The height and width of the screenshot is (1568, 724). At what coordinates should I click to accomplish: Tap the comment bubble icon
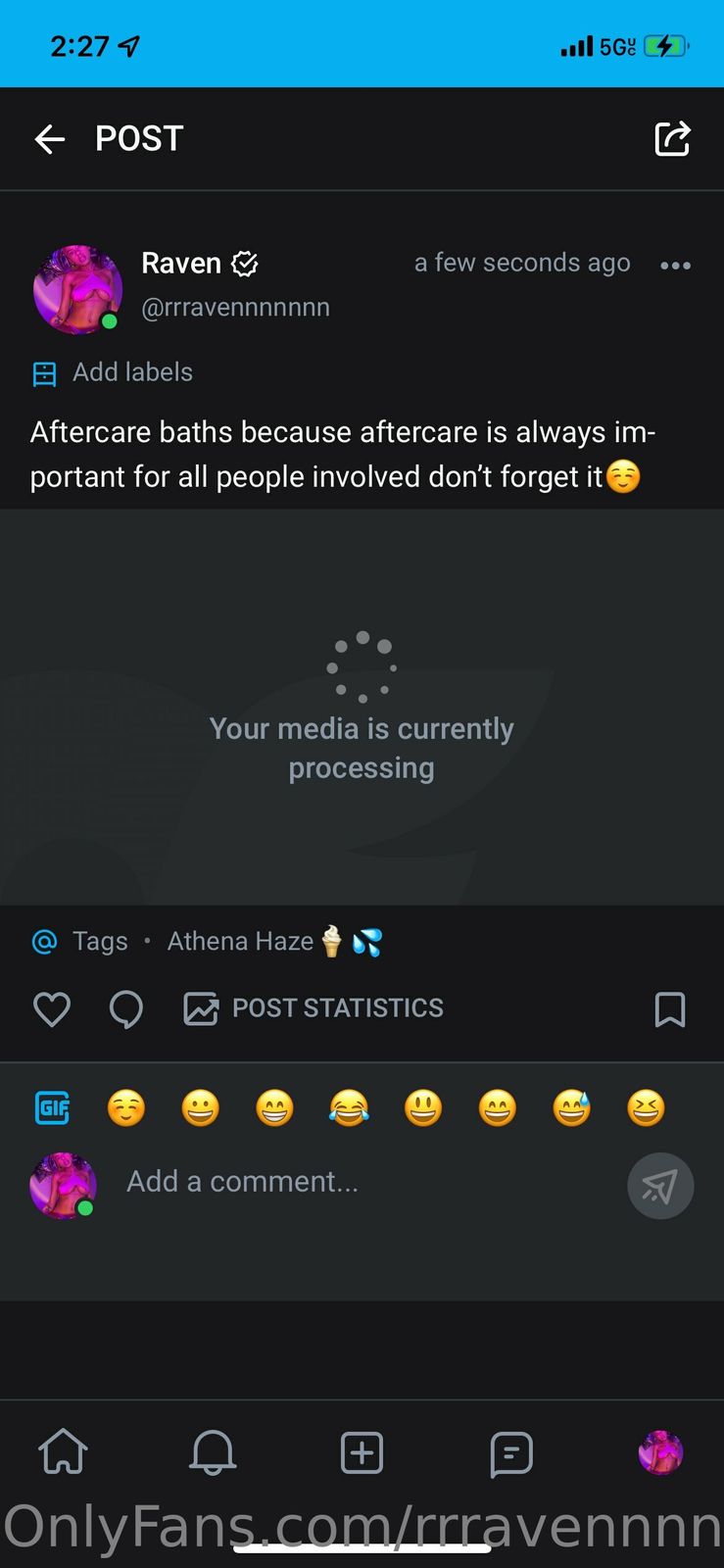[x=126, y=1008]
